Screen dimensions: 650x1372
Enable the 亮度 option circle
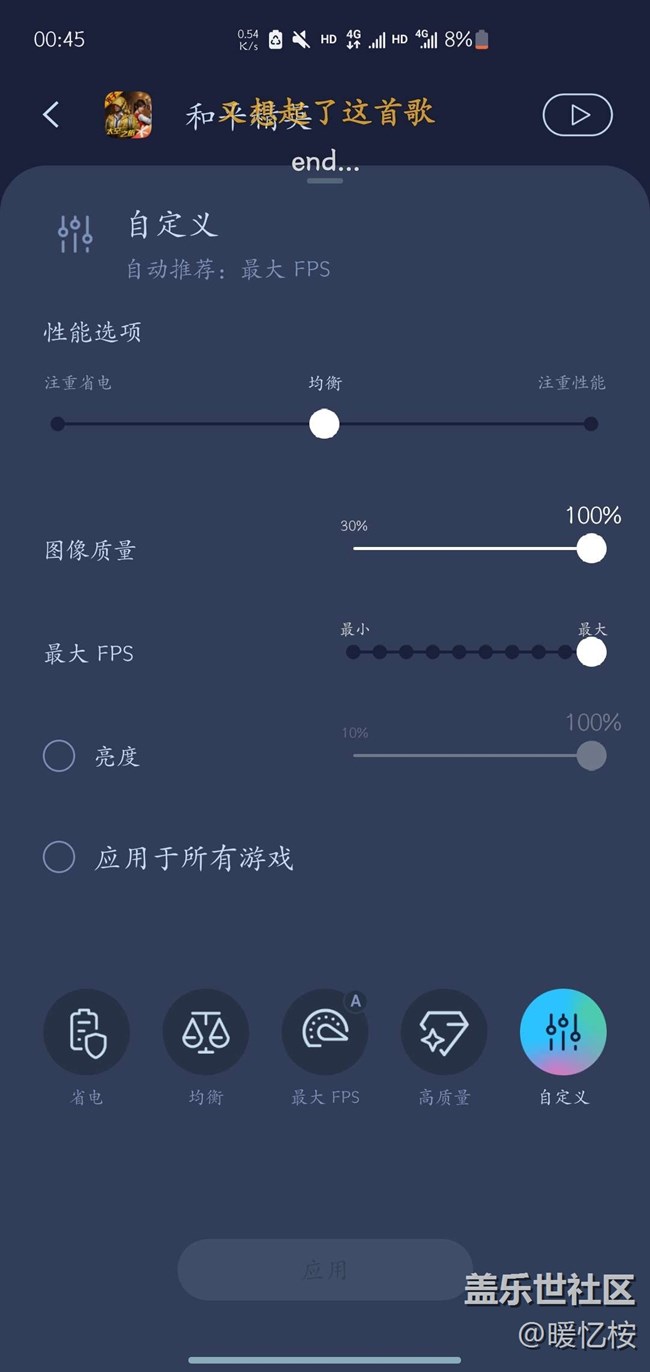tap(59, 756)
